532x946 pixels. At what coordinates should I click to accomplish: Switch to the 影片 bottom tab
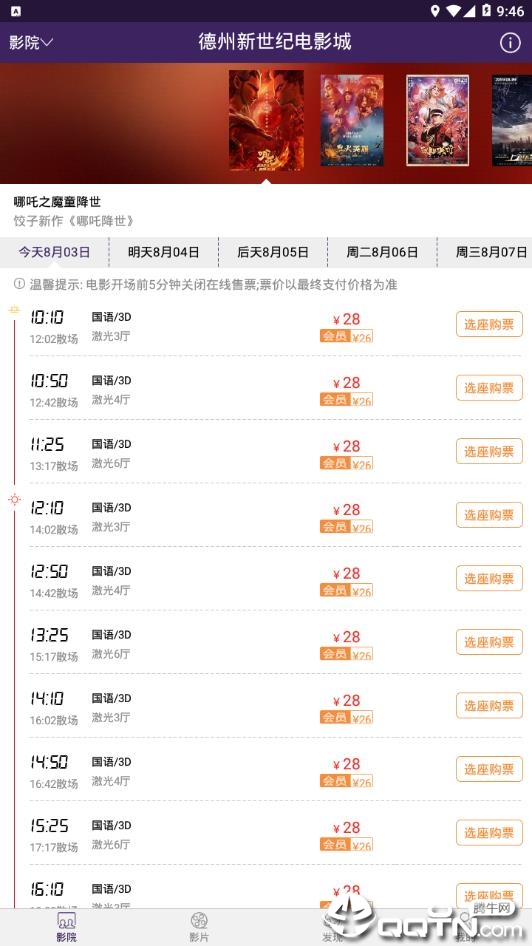pyautogui.click(x=199, y=927)
